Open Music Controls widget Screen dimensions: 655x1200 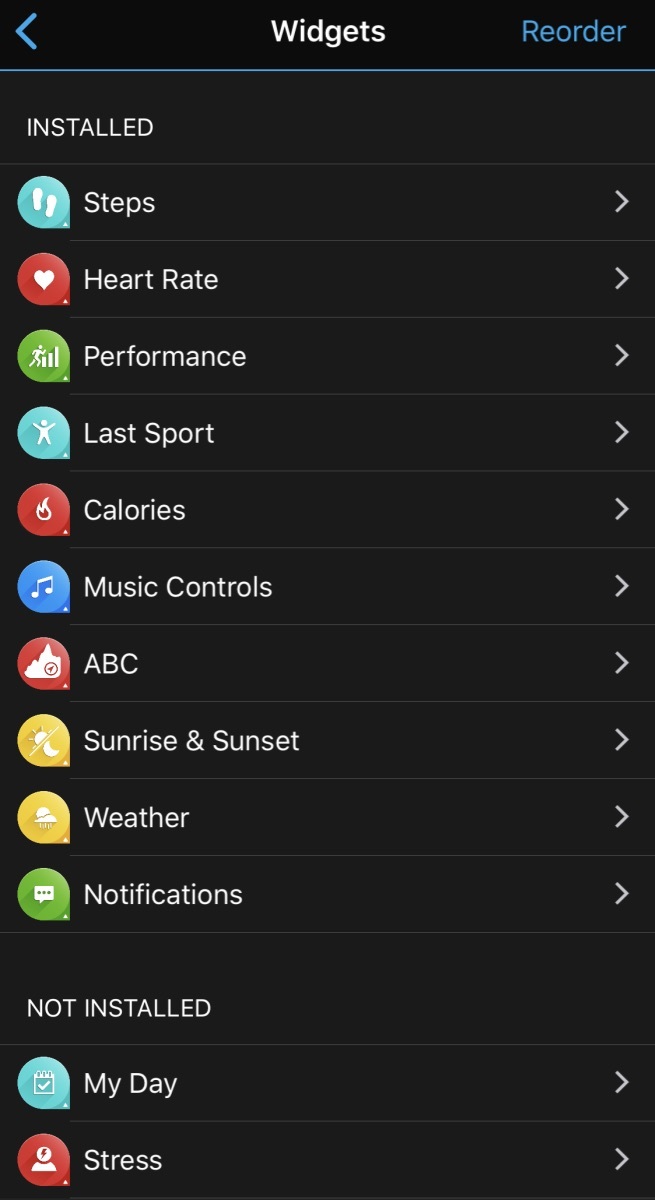(x=327, y=587)
